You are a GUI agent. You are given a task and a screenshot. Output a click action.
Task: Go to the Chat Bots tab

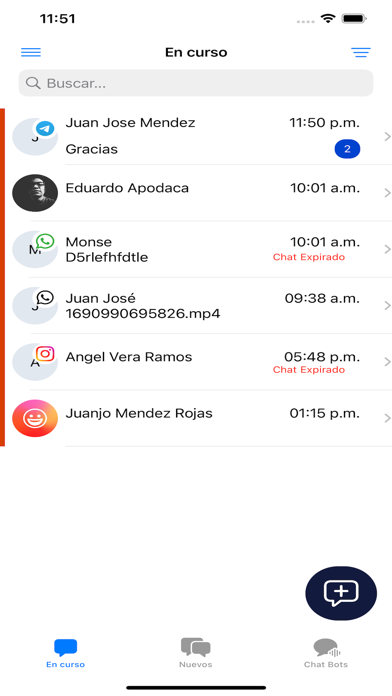(x=326, y=653)
